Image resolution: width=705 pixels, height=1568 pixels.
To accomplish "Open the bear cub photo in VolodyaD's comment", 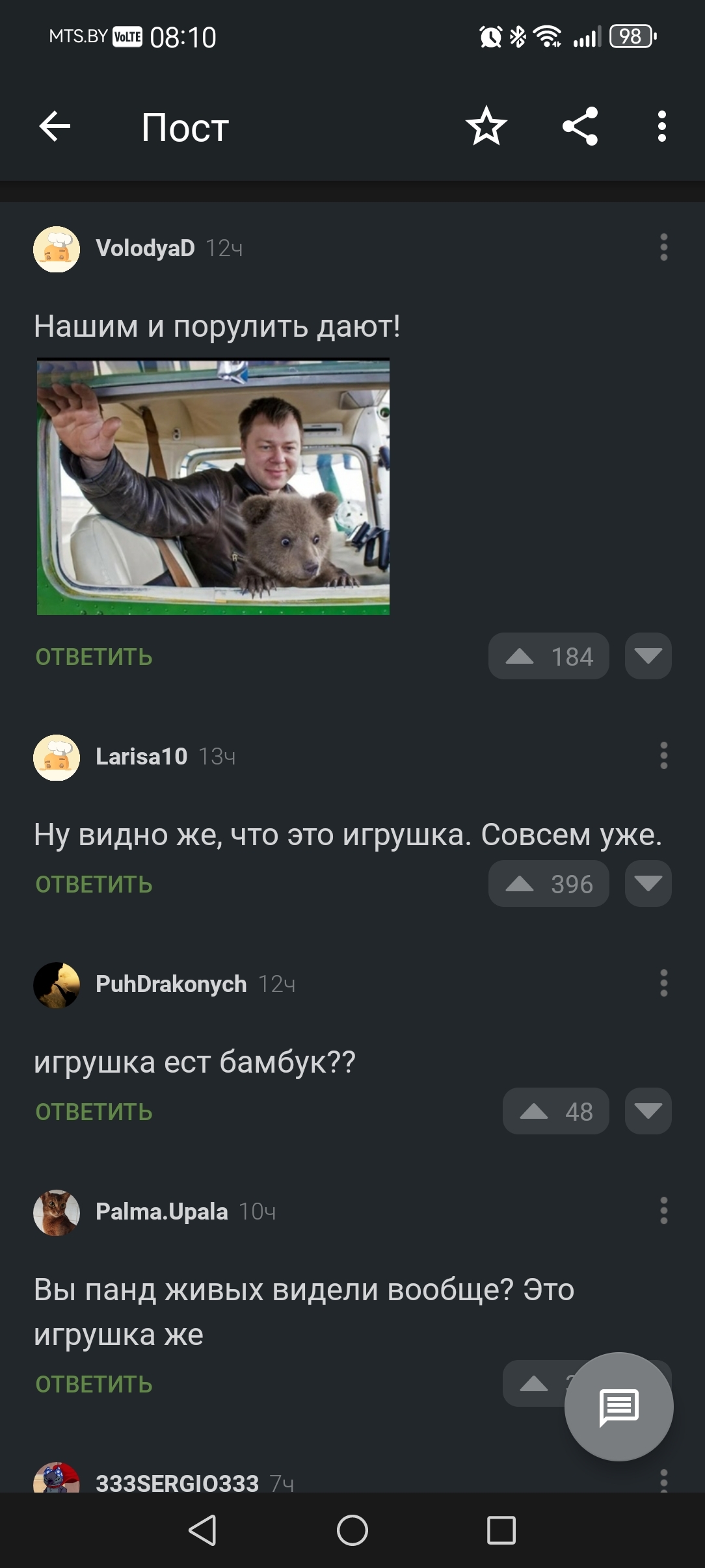I will click(x=213, y=486).
